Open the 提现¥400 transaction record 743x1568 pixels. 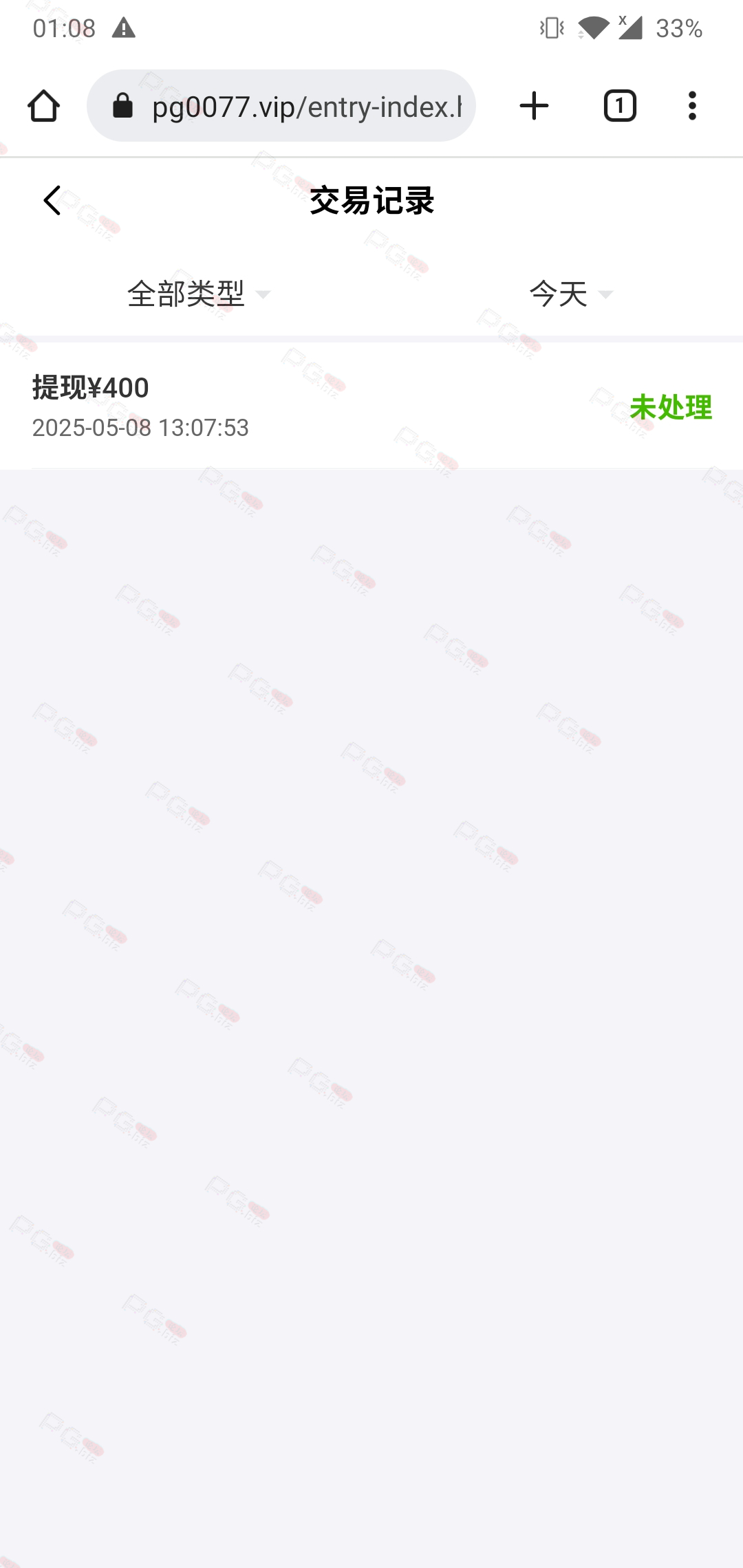coord(371,406)
